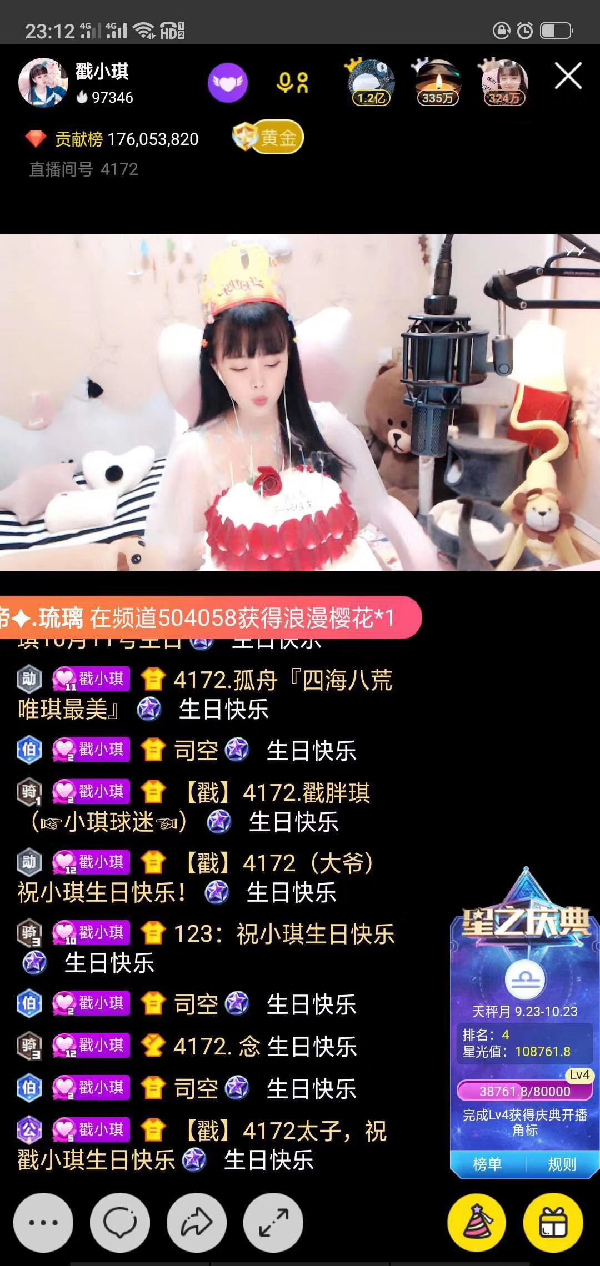Open the 贡献榜 contribution ranking

pos(112,139)
